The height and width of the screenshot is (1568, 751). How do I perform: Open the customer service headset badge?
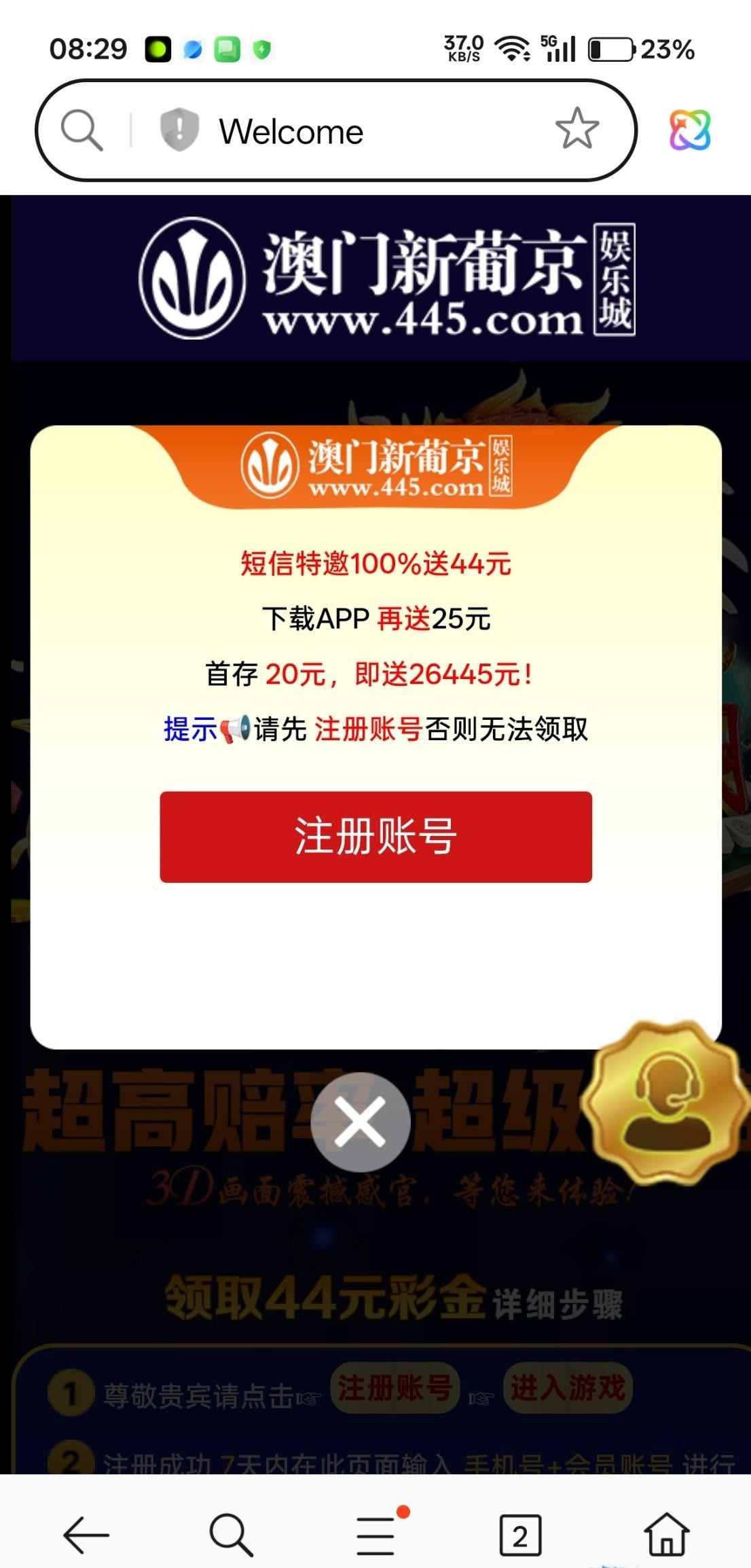point(667,1102)
